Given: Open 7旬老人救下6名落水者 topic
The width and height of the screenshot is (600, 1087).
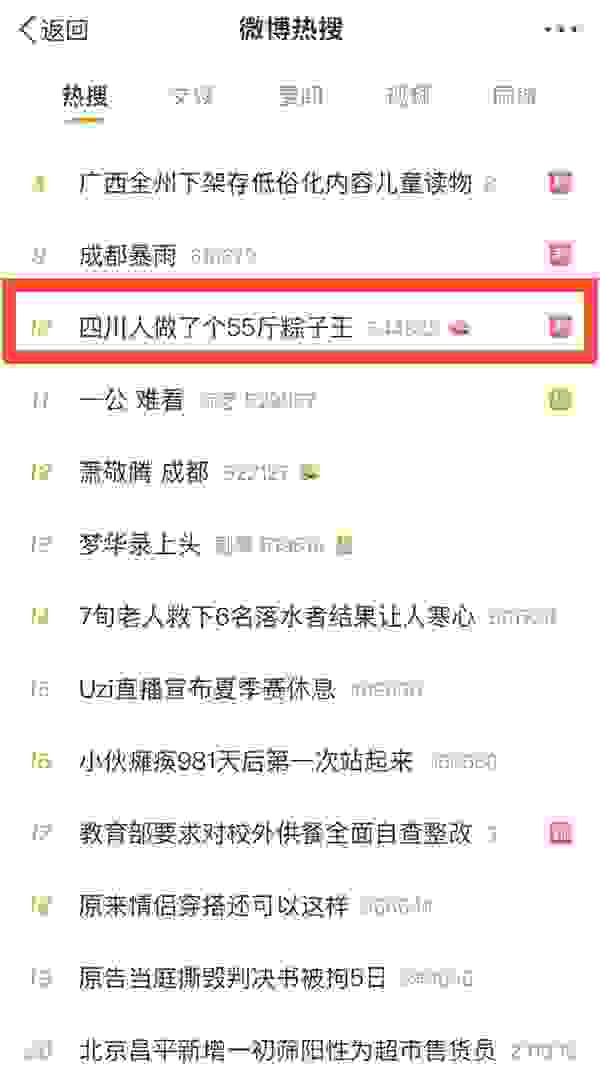Looking at the screenshot, I should tap(277, 617).
